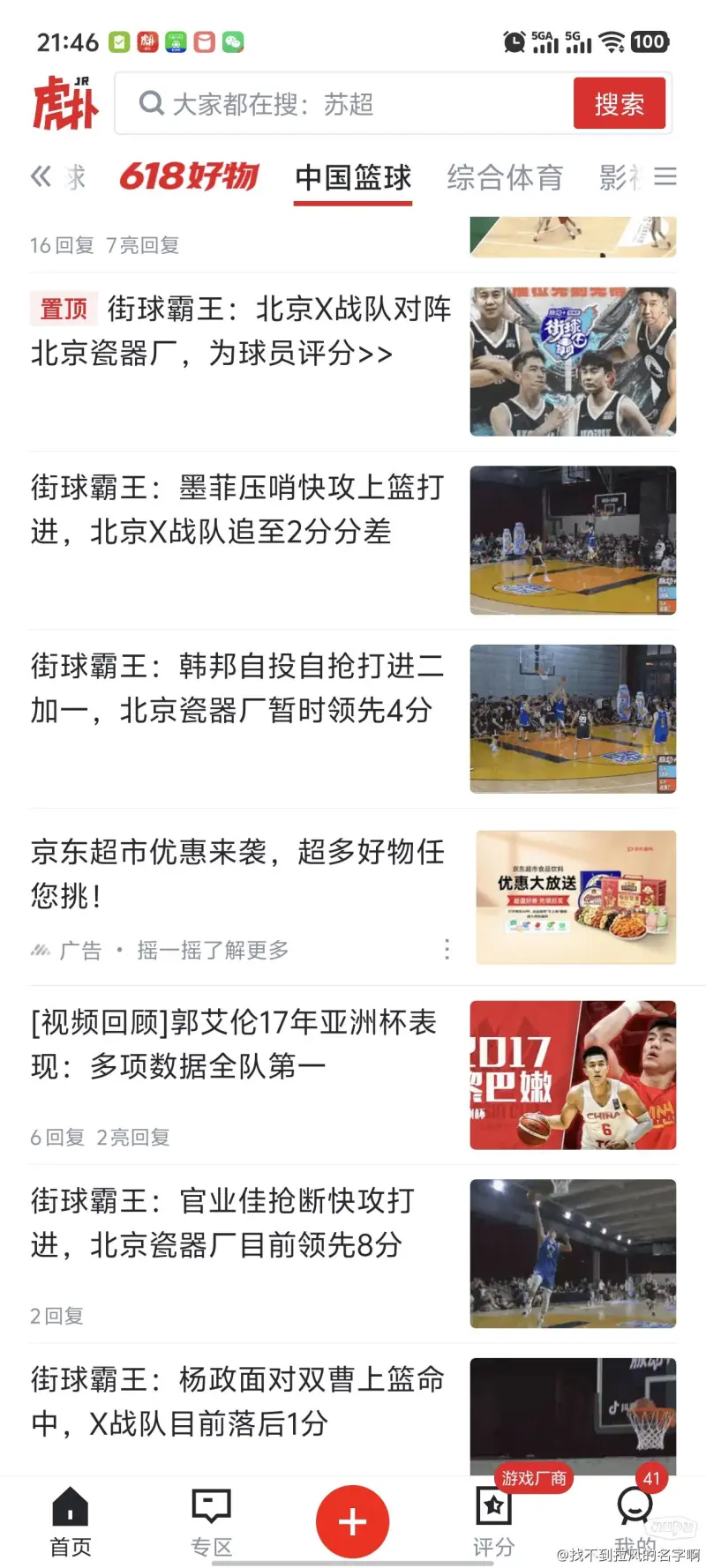Image resolution: width=706 pixels, height=1568 pixels.
Task: Go to the 首页 tab
Action: pyautogui.click(x=71, y=1522)
